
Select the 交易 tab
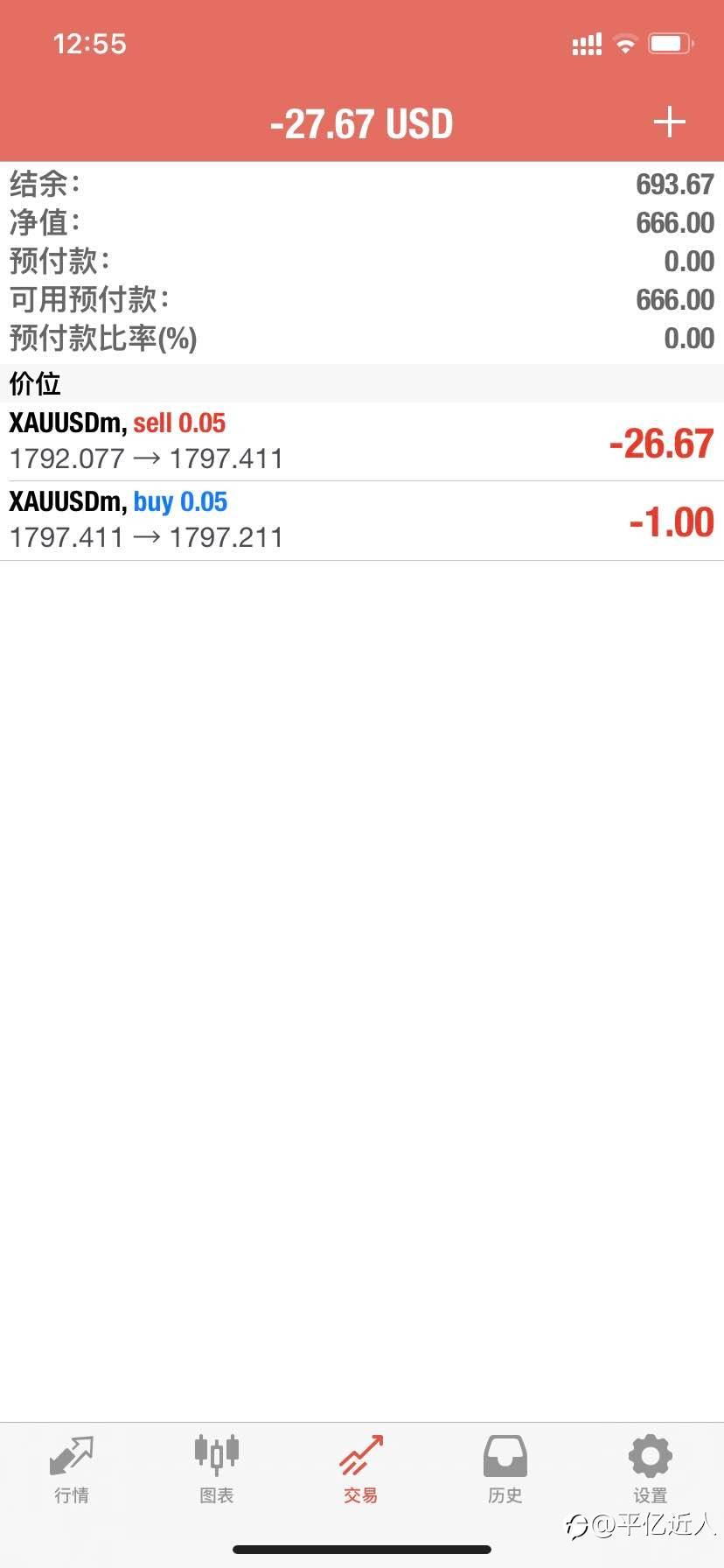[361, 1470]
